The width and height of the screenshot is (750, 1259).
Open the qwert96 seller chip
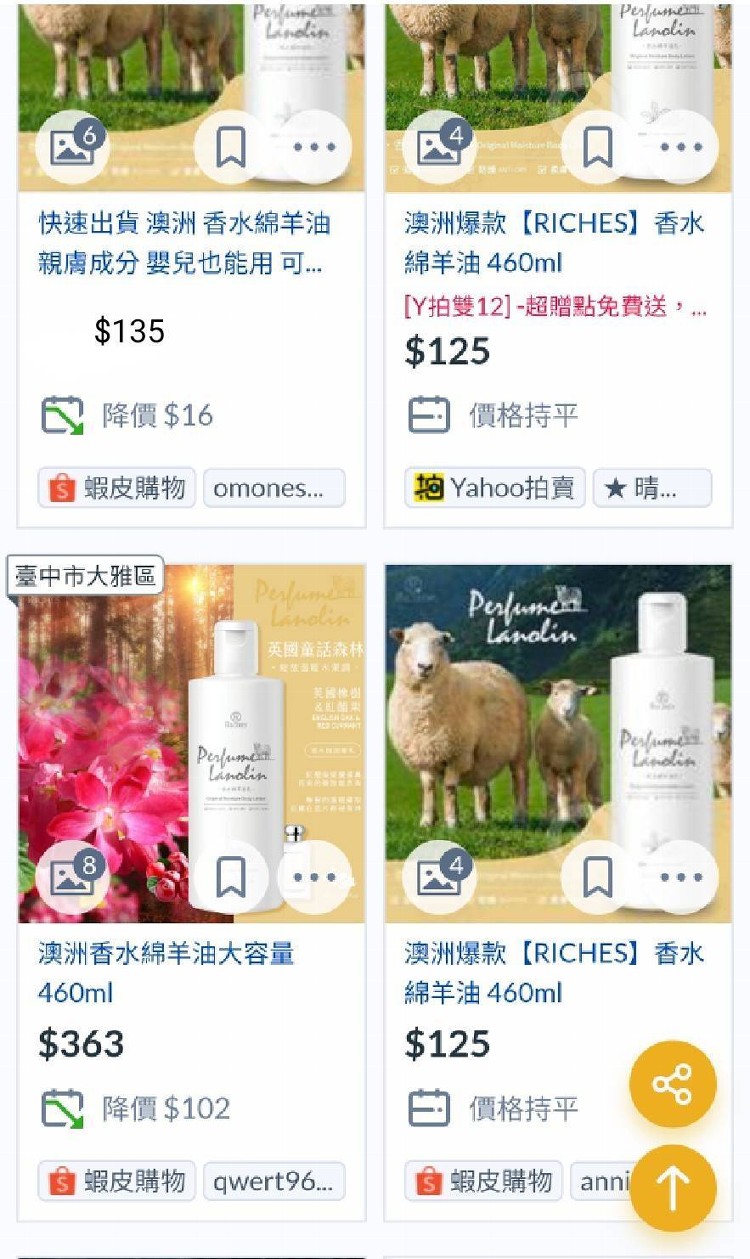coord(274,1181)
